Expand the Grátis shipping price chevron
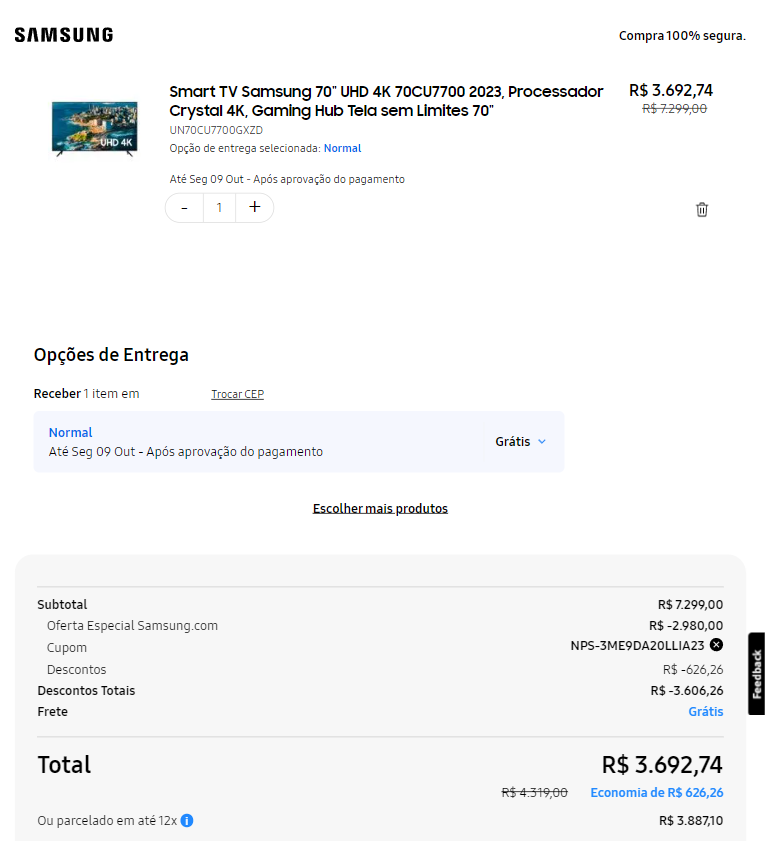 (541, 441)
